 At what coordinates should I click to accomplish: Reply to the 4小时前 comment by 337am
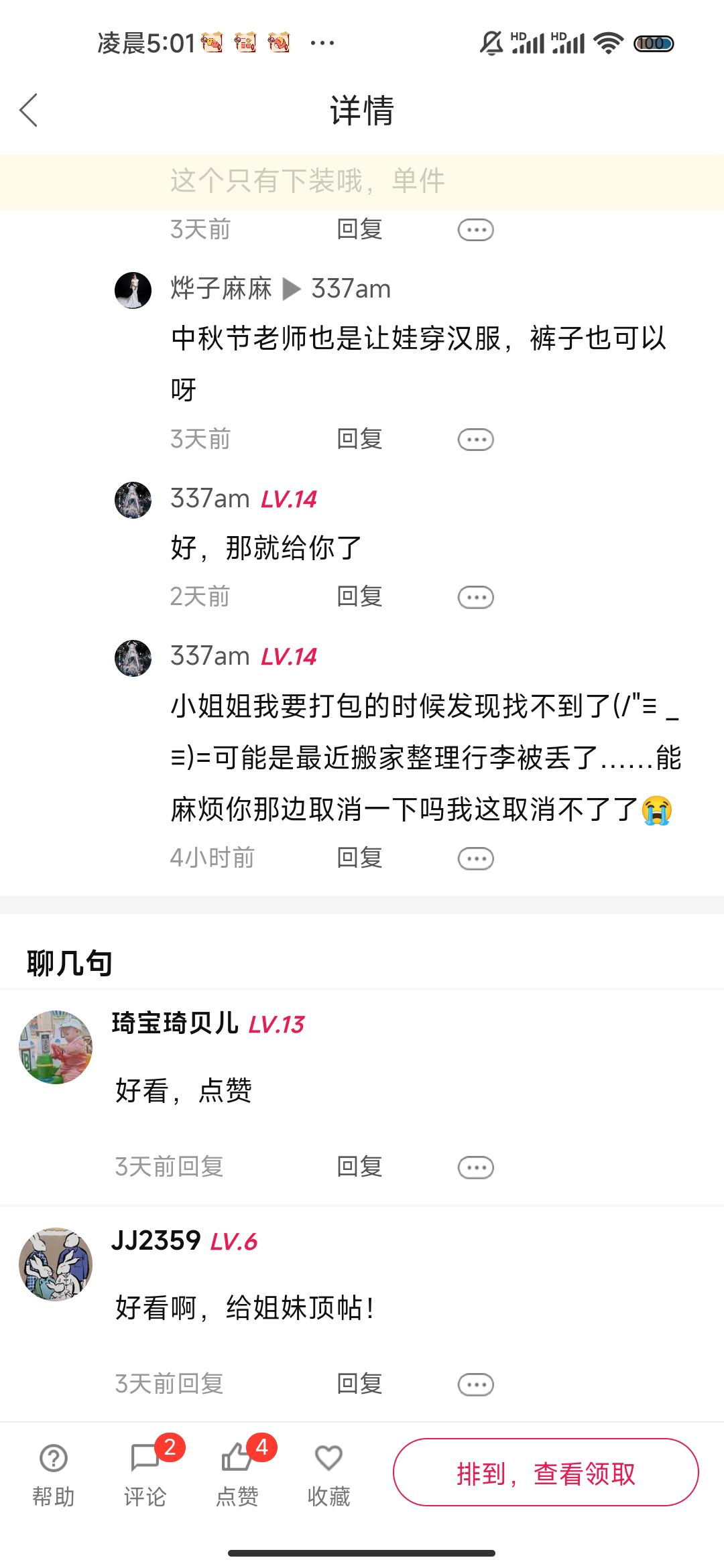click(359, 858)
